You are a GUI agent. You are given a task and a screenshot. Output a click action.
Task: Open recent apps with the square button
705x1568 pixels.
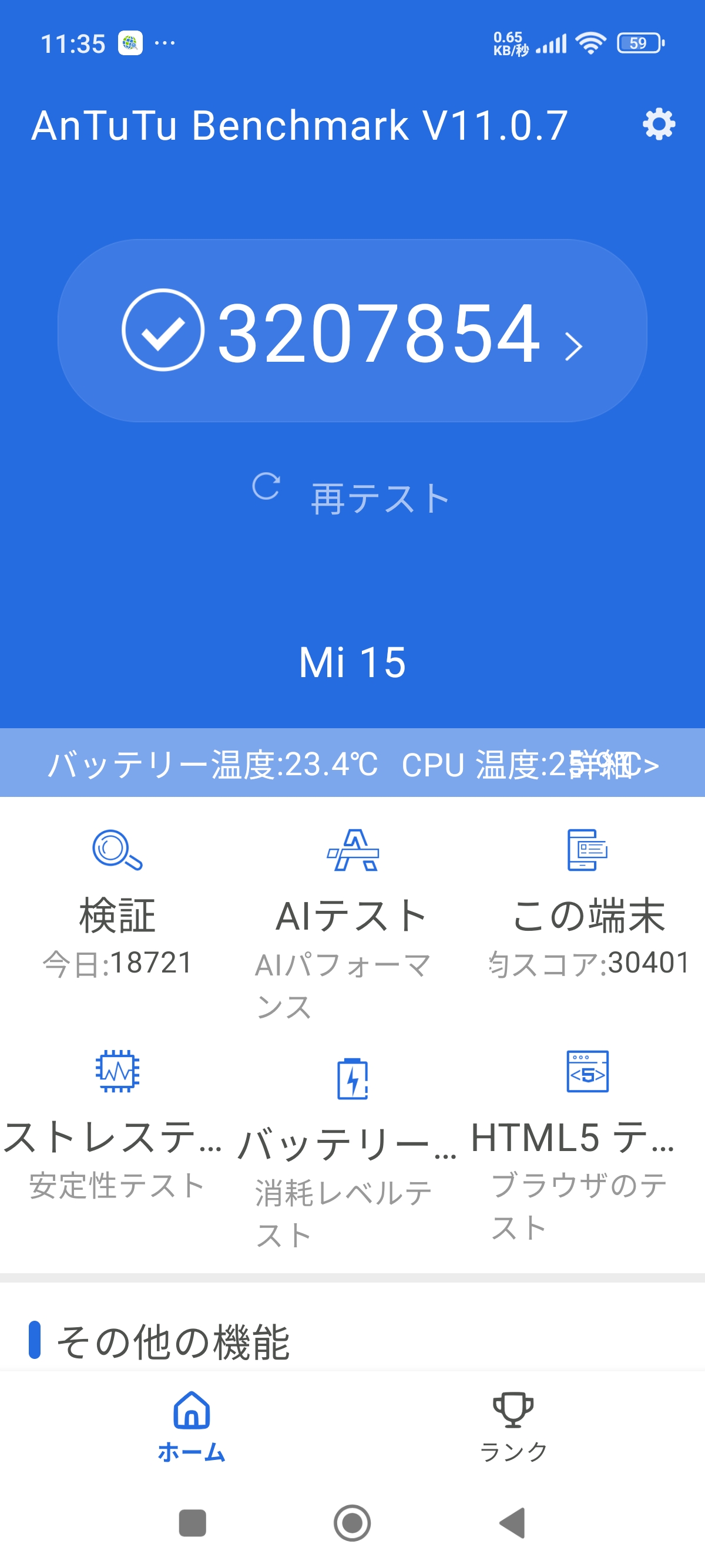[x=192, y=1523]
